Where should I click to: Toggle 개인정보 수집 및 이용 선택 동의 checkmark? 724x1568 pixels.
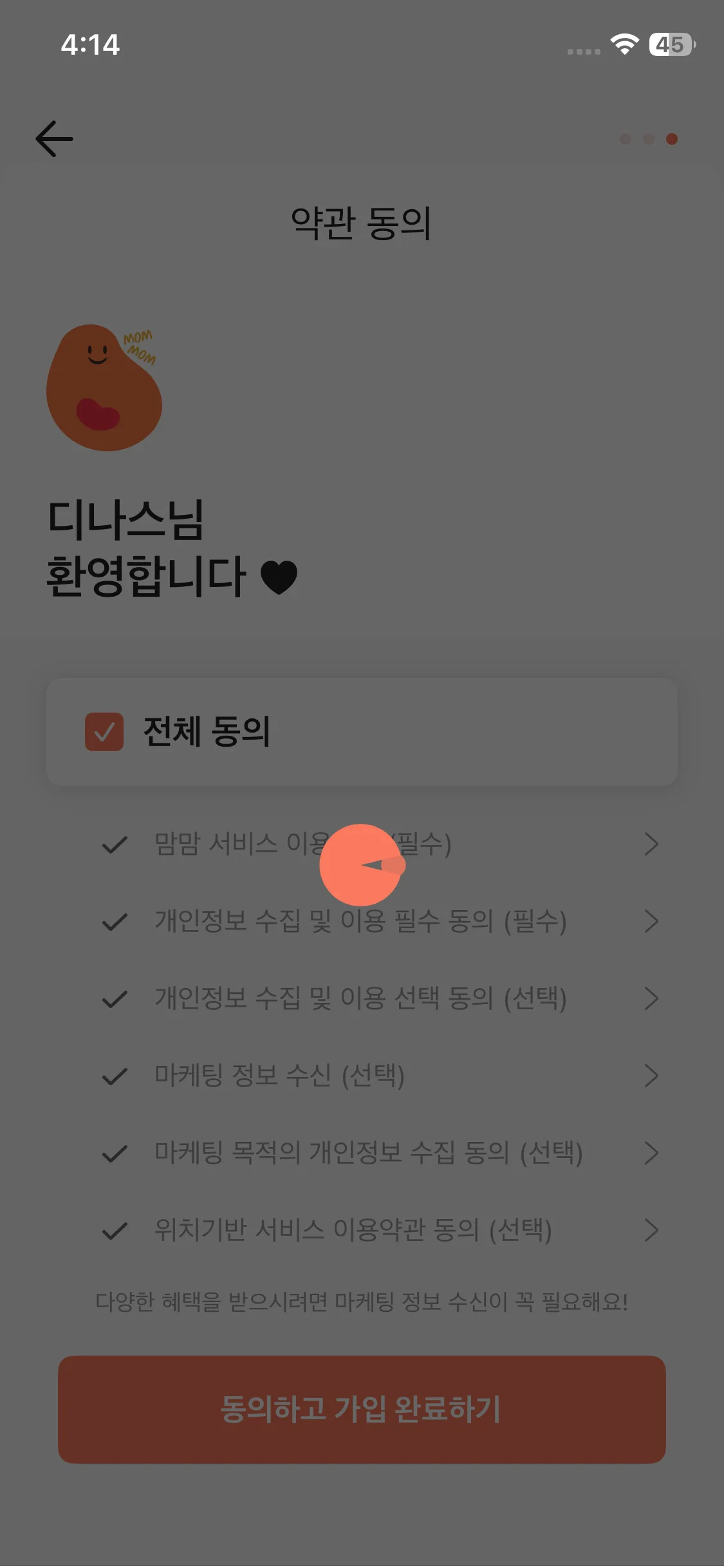(x=115, y=999)
